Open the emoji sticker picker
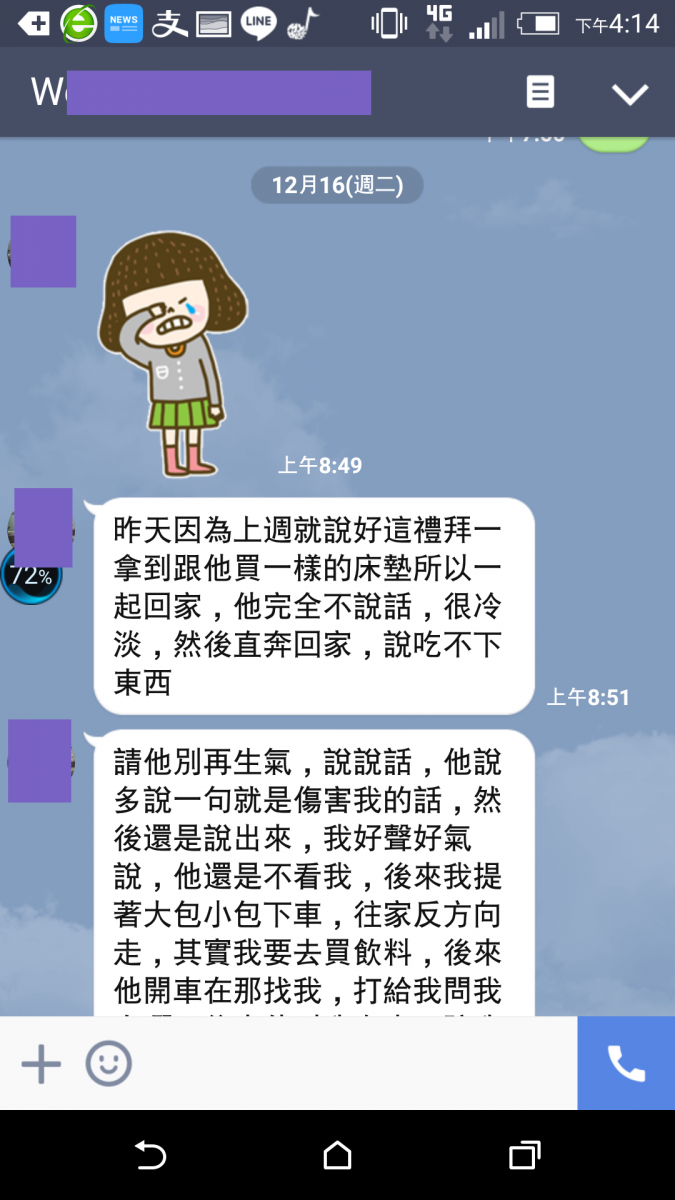Viewport: 675px width, 1200px height. point(108,1064)
